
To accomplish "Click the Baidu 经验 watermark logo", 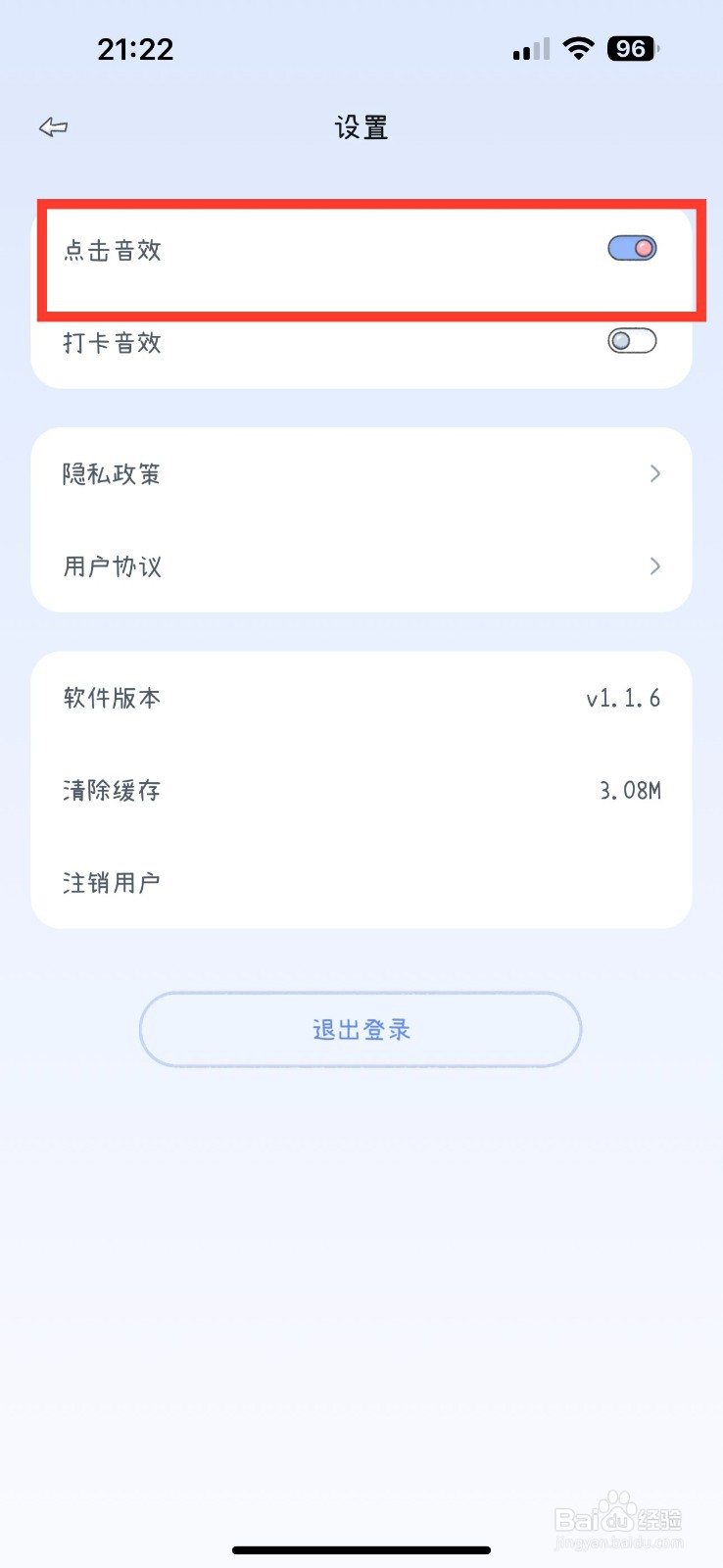I will tap(617, 1517).
